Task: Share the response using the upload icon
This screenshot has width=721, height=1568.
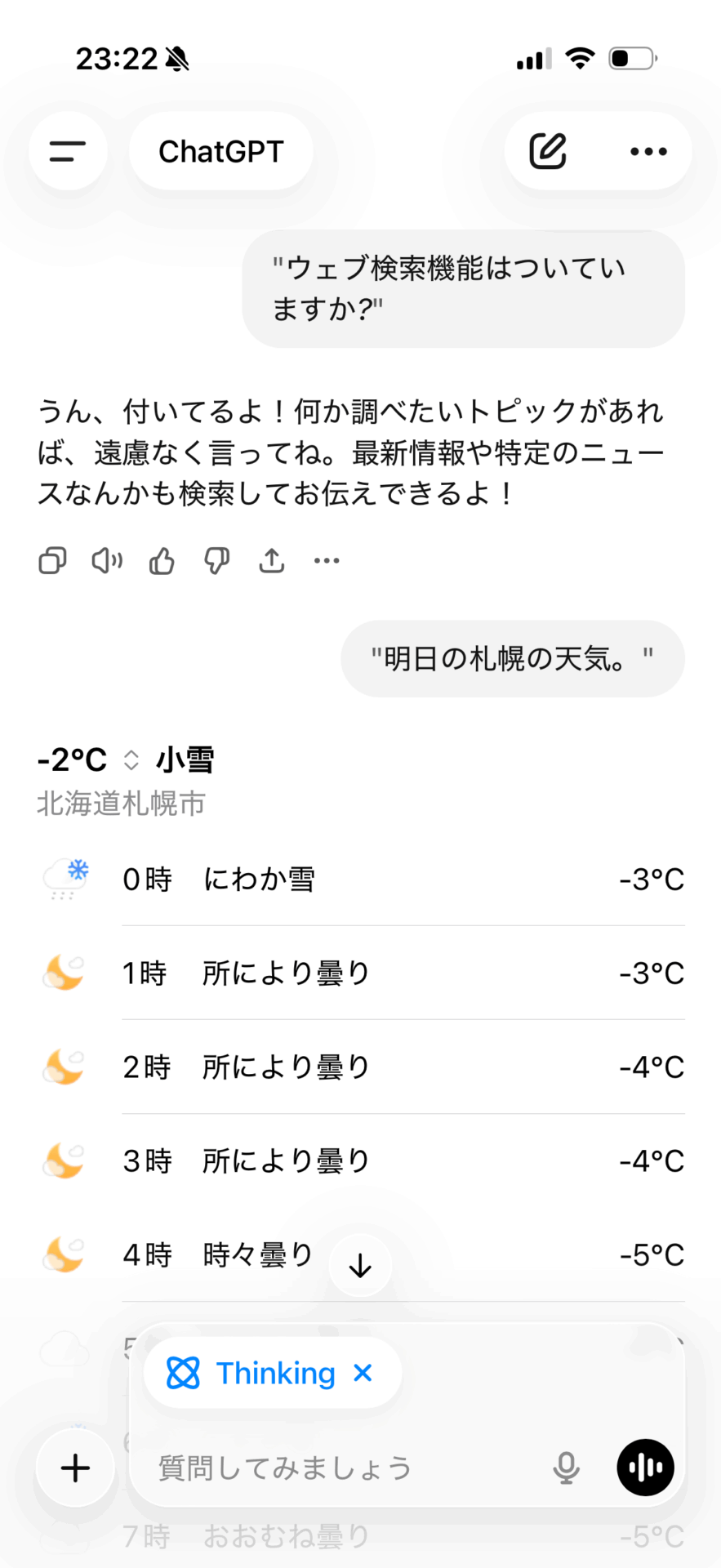Action: click(271, 561)
